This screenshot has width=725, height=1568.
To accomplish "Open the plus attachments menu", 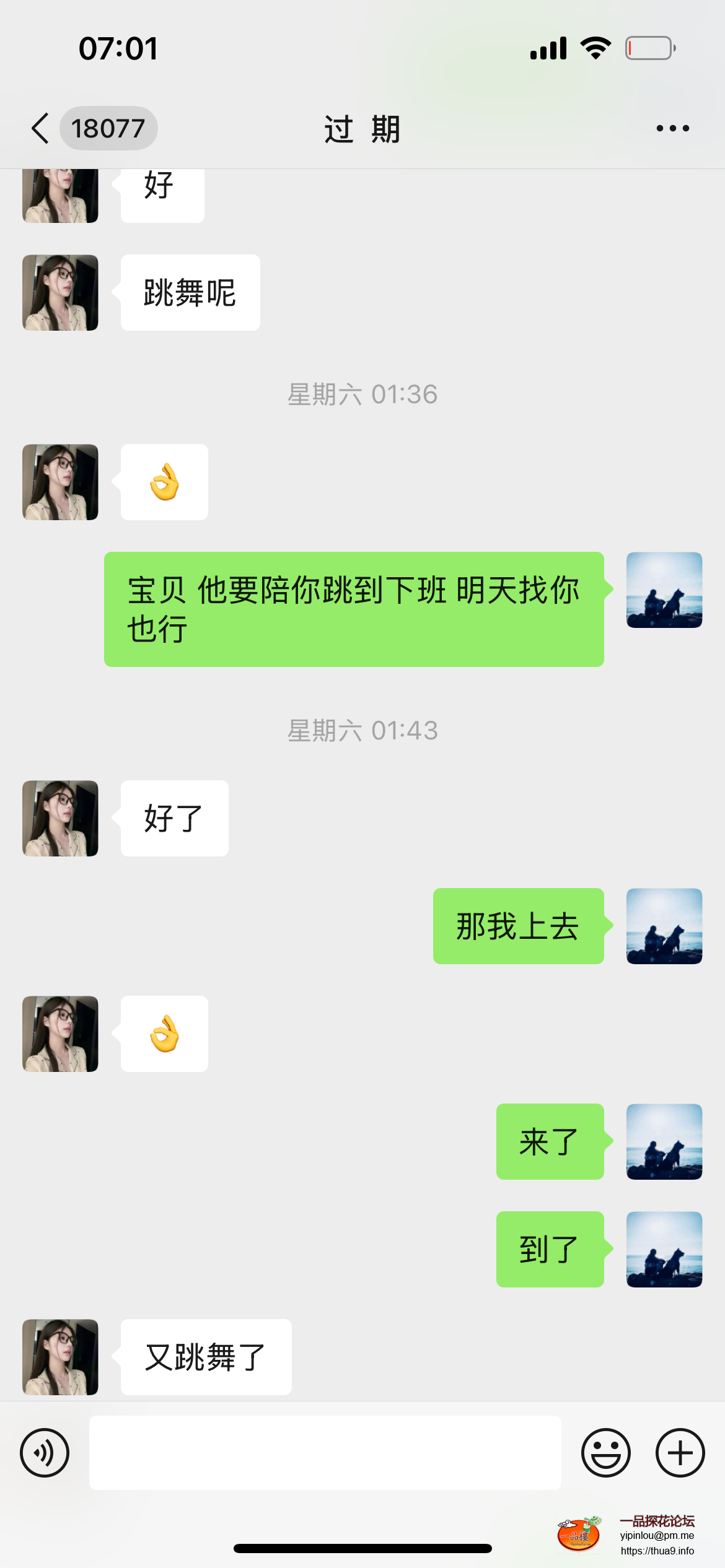I will click(x=680, y=1452).
